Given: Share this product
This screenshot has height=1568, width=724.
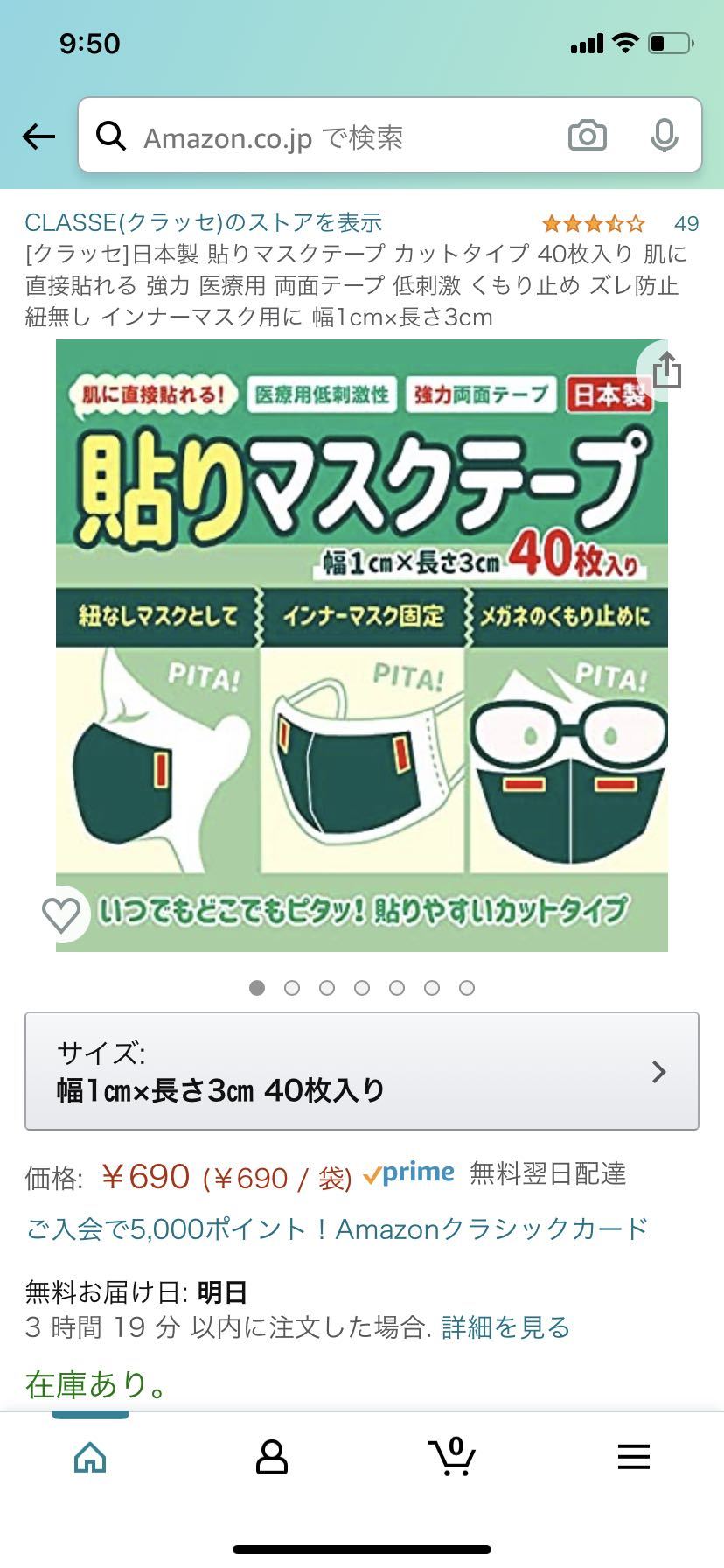Looking at the screenshot, I should [x=666, y=370].
